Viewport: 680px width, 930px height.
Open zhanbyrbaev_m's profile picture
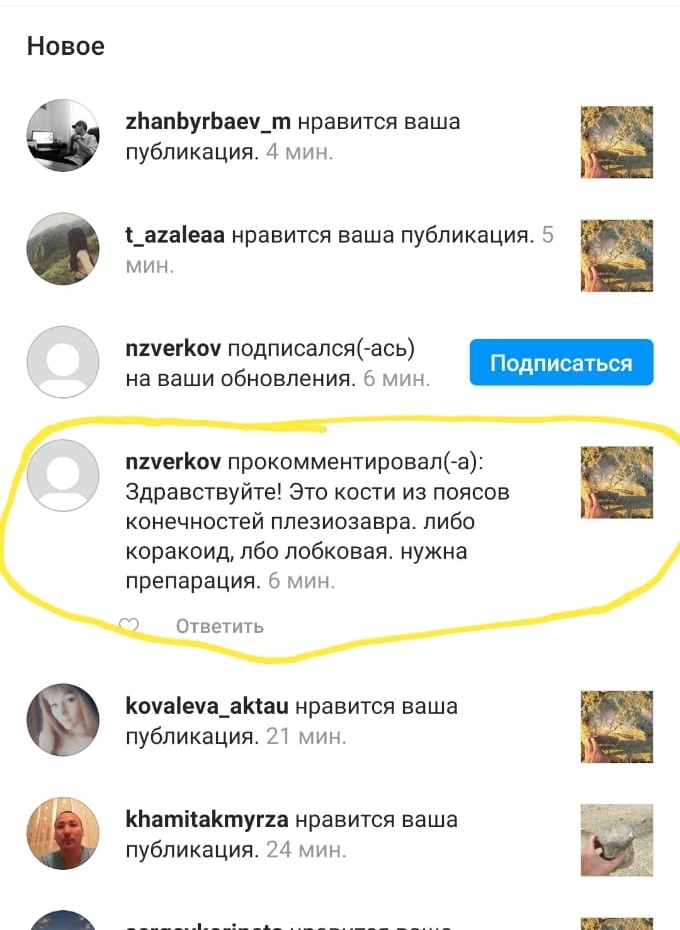pos(62,136)
